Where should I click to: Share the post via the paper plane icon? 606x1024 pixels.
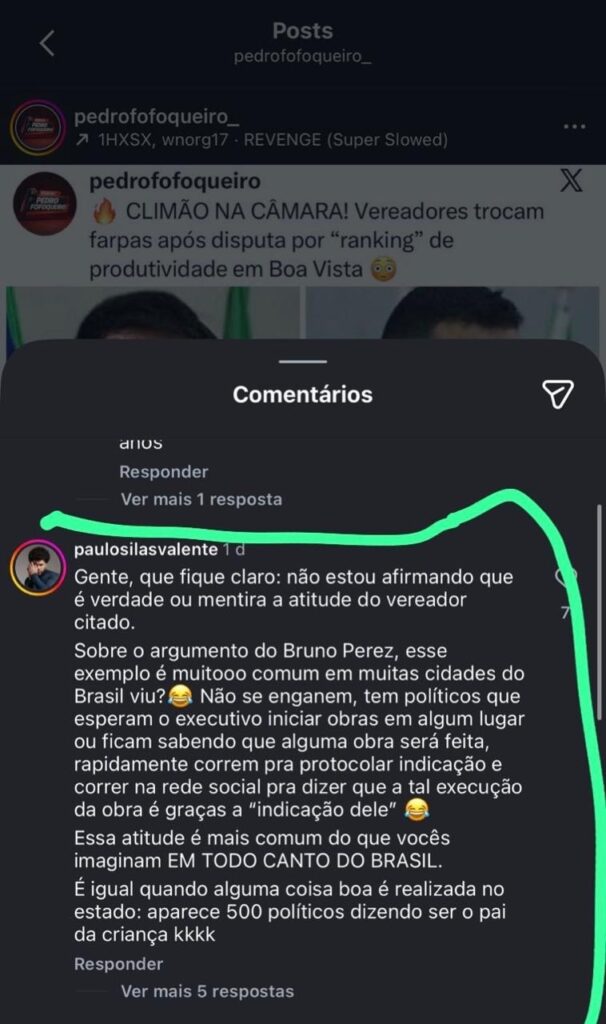pos(557,394)
